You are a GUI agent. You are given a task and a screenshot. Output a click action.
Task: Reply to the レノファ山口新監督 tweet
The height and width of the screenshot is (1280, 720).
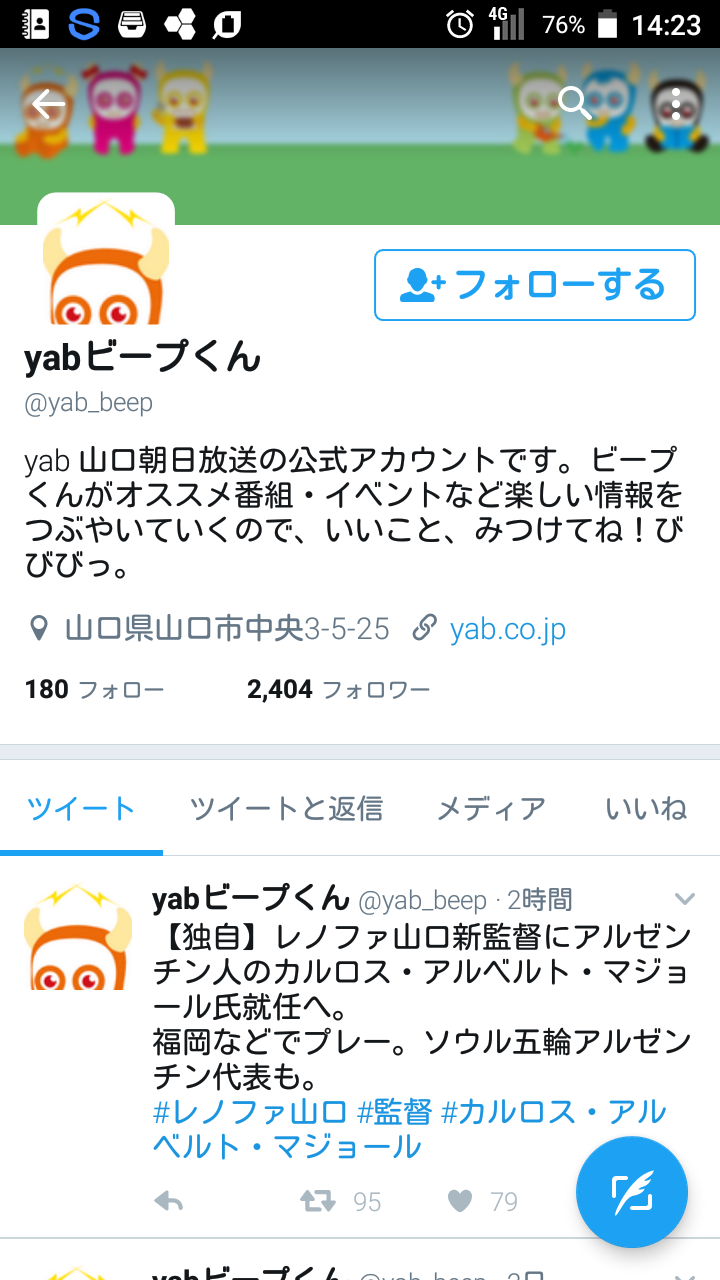(170, 1201)
